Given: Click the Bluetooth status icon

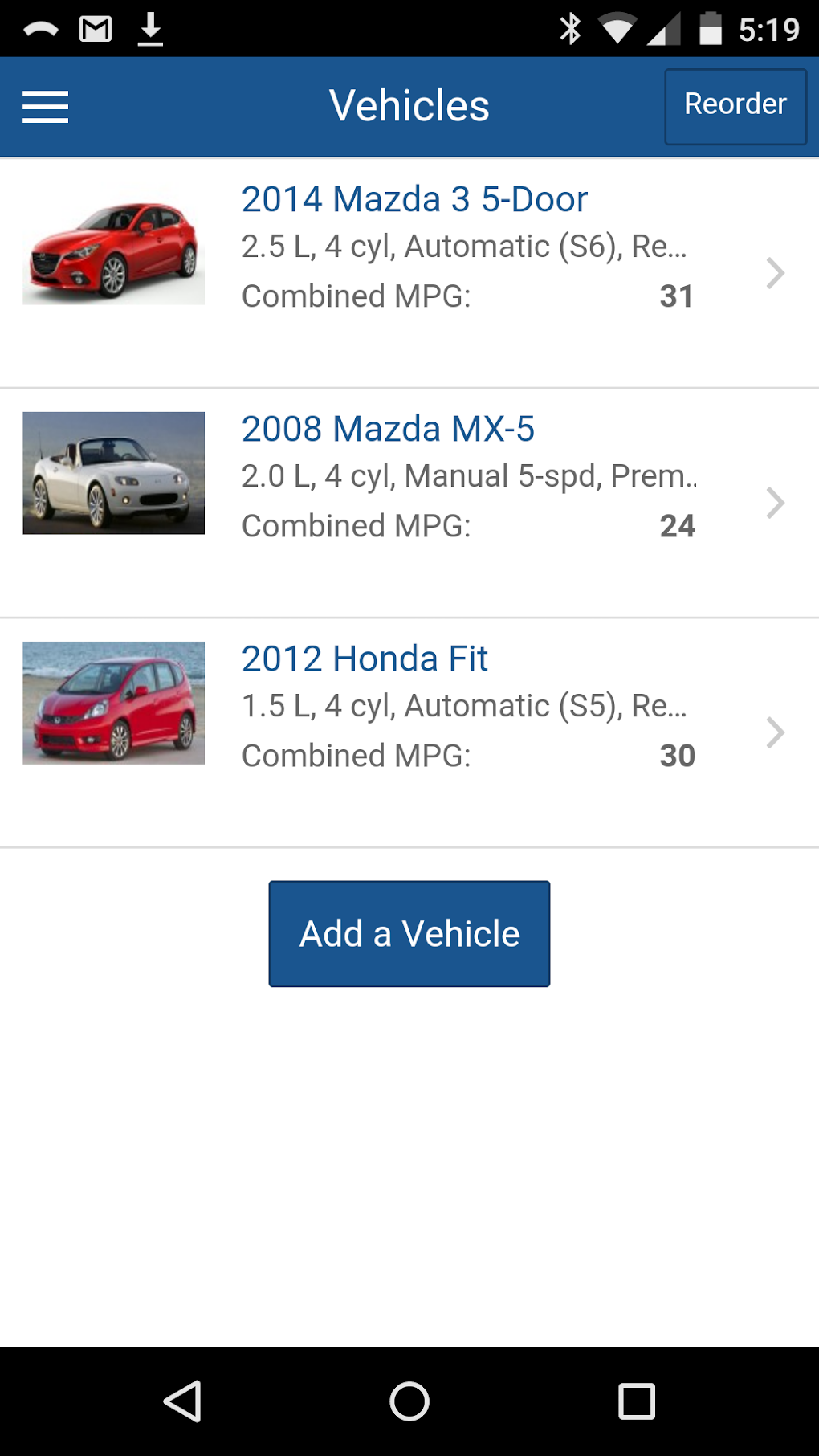Looking at the screenshot, I should click(572, 27).
